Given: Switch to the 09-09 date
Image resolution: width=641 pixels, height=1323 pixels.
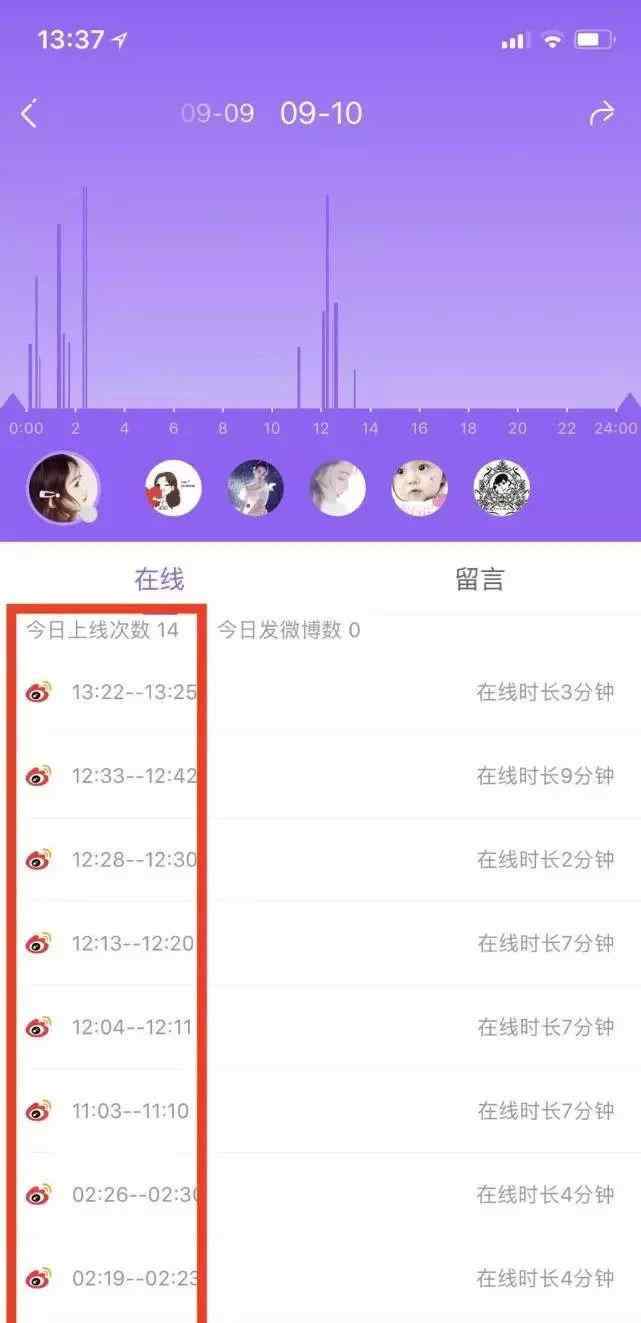Looking at the screenshot, I should (217, 113).
